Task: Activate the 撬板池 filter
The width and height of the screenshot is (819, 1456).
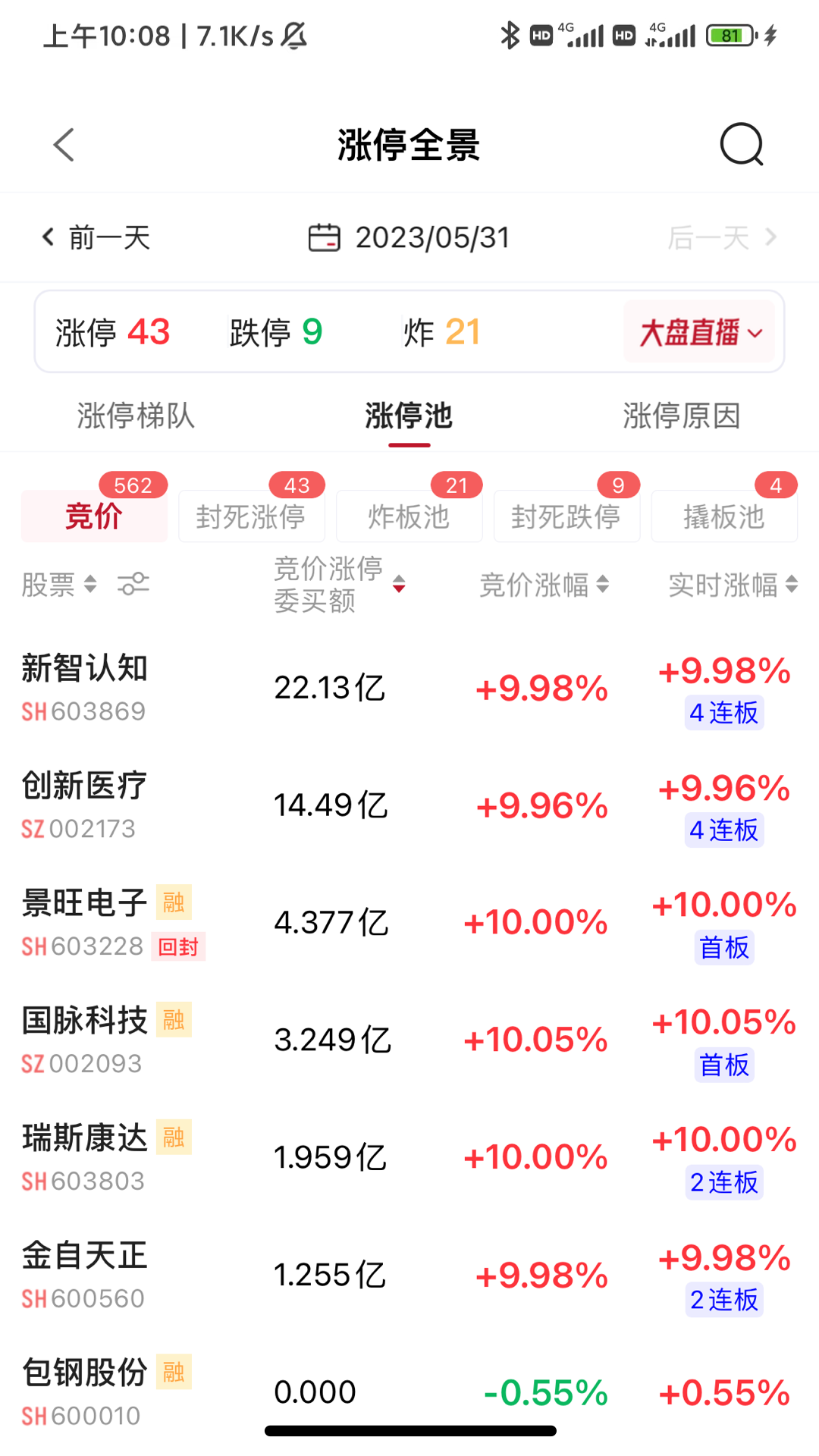Action: (x=723, y=516)
